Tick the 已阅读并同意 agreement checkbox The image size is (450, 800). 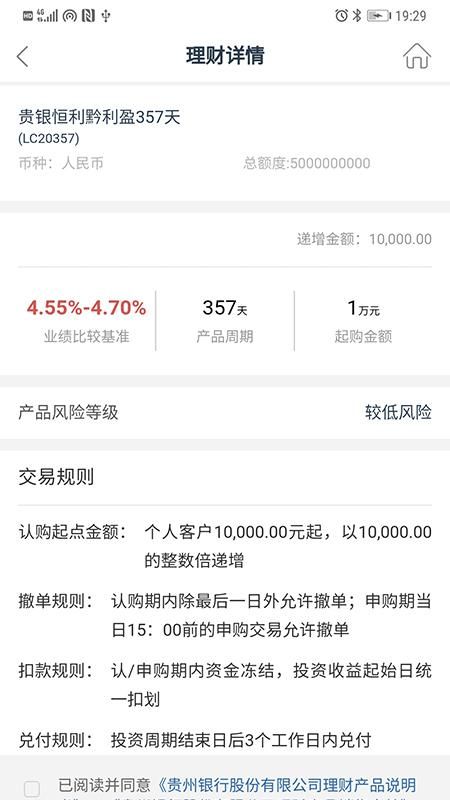click(32, 789)
